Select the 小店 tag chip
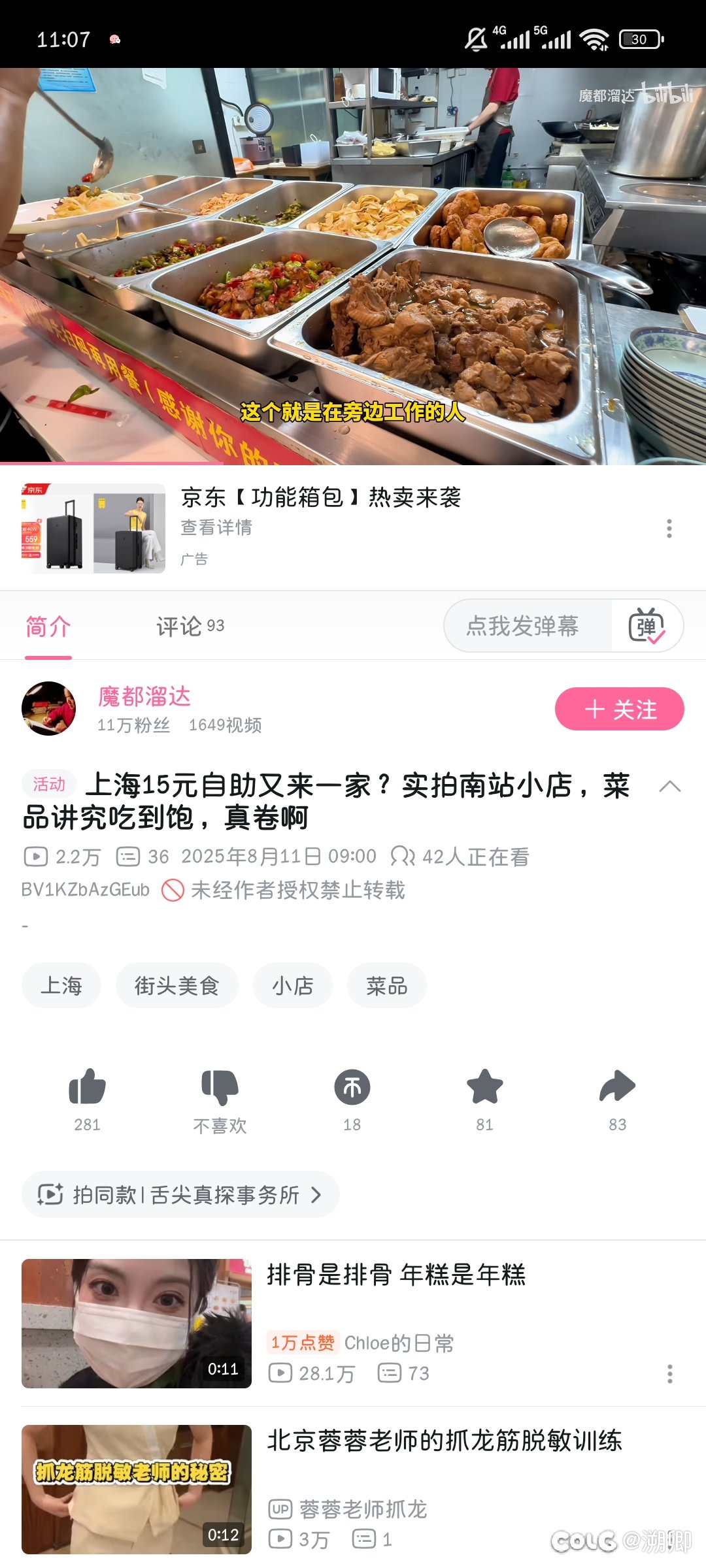The width and height of the screenshot is (706, 1568). point(293,985)
